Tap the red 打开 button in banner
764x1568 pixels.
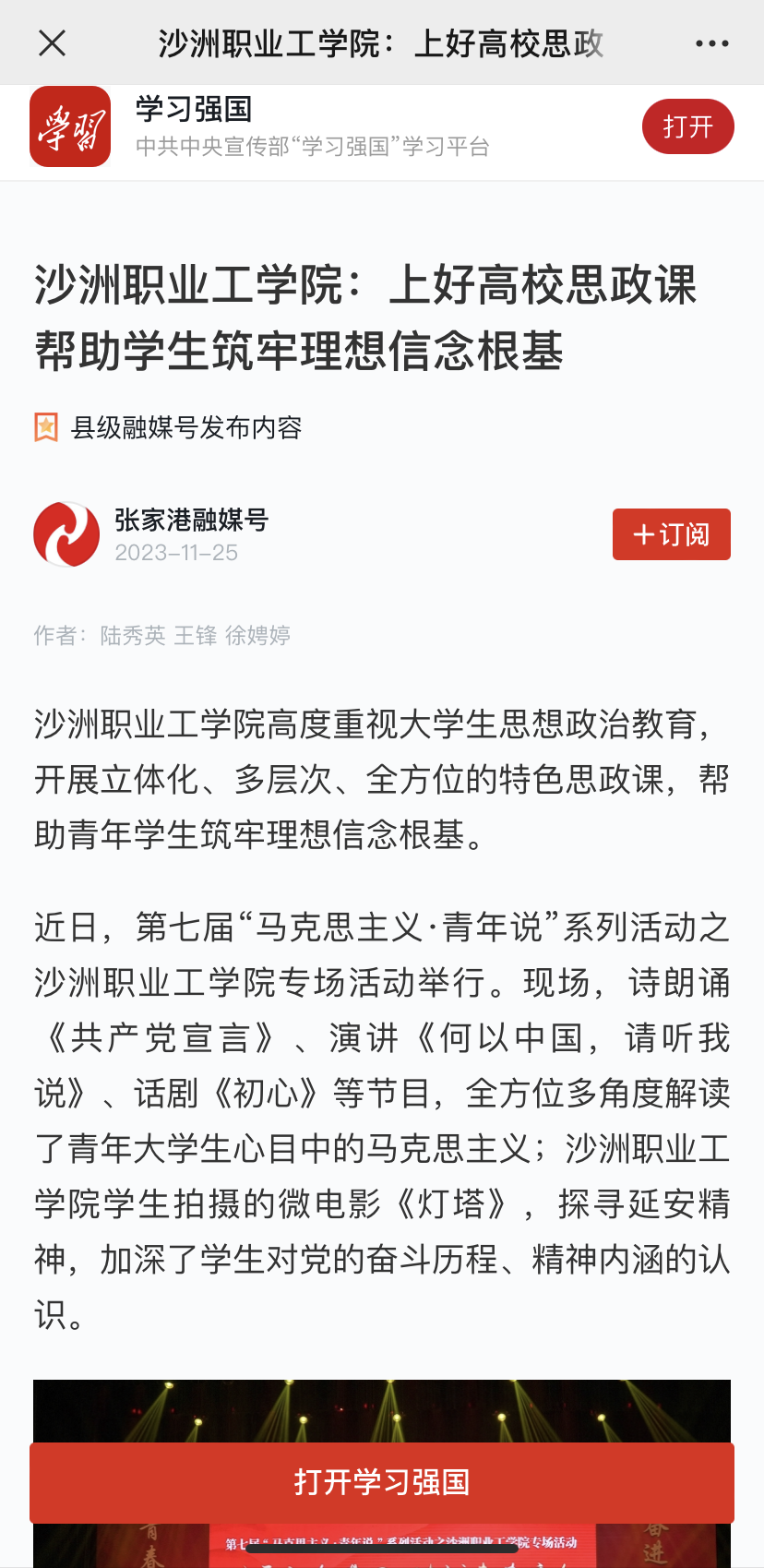click(x=687, y=126)
